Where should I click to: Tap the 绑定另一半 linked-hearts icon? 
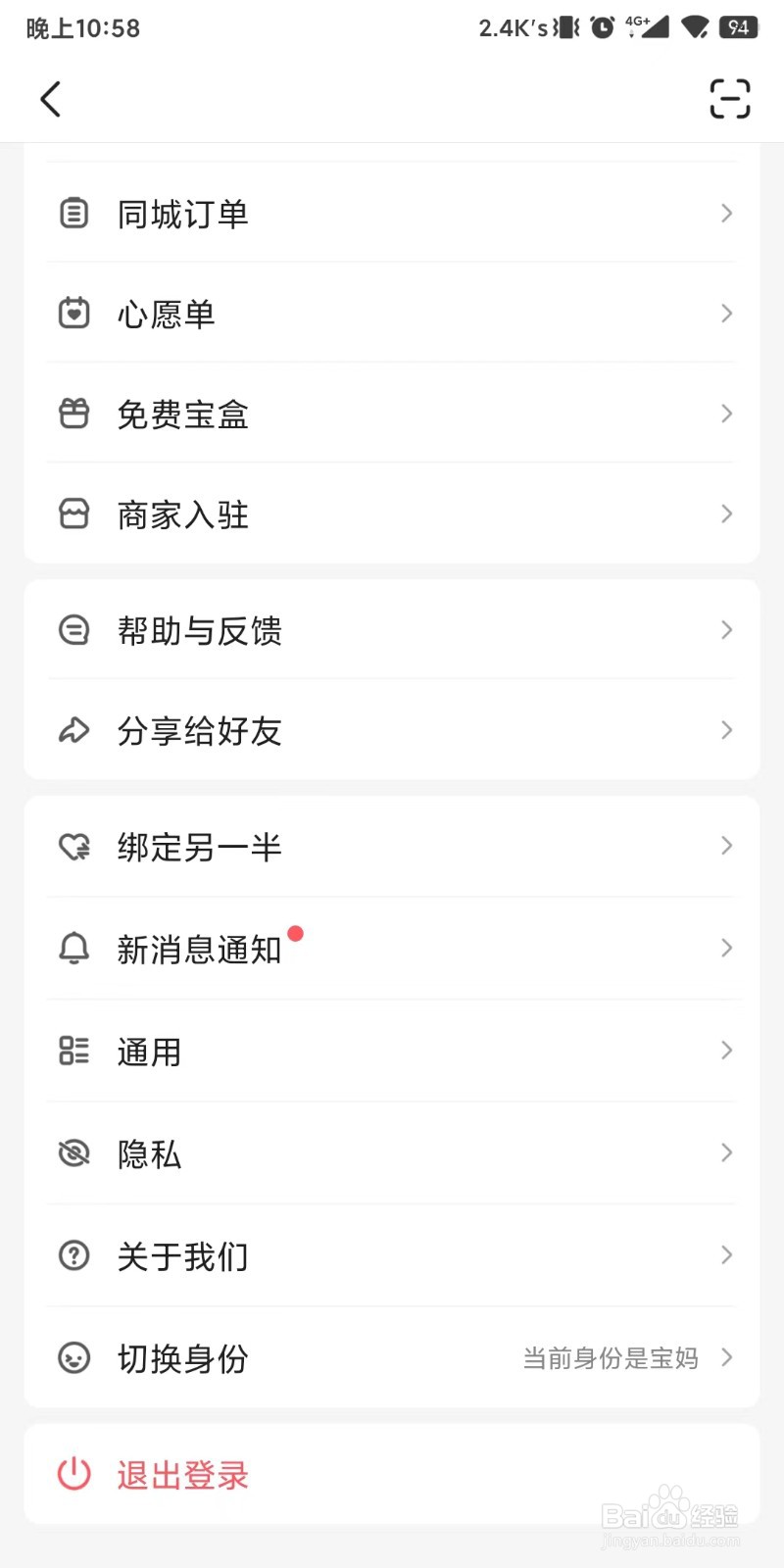[x=73, y=846]
